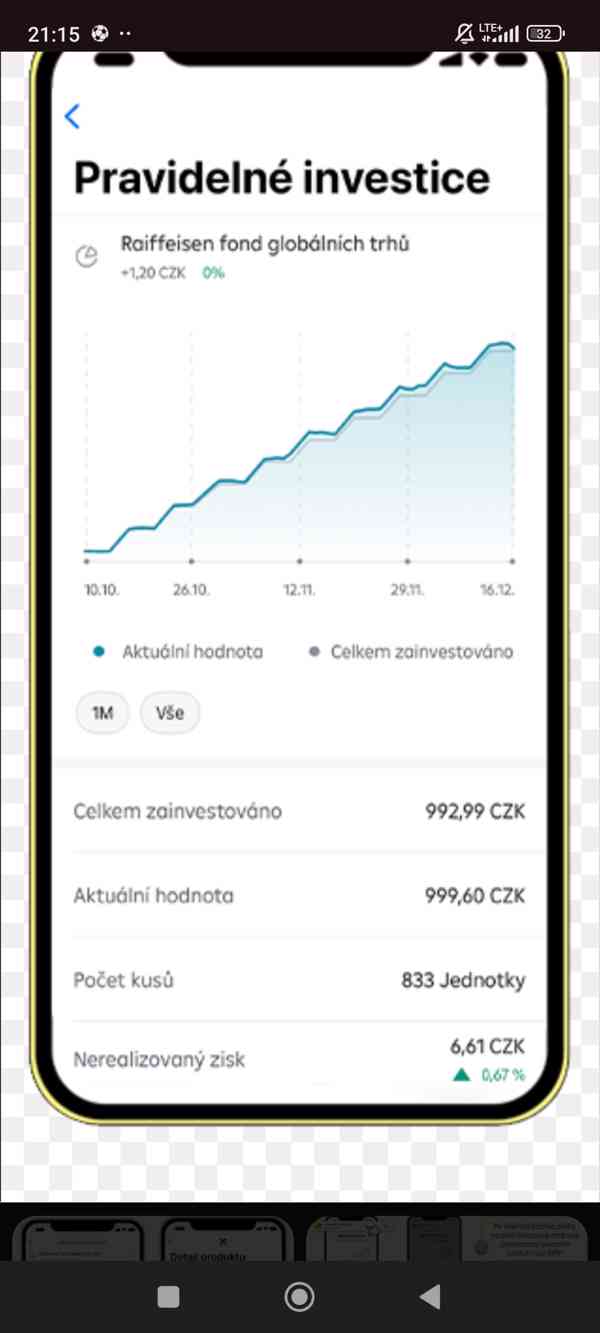The width and height of the screenshot is (600, 1333).
Task: Go to the home screen
Action: [299, 1297]
